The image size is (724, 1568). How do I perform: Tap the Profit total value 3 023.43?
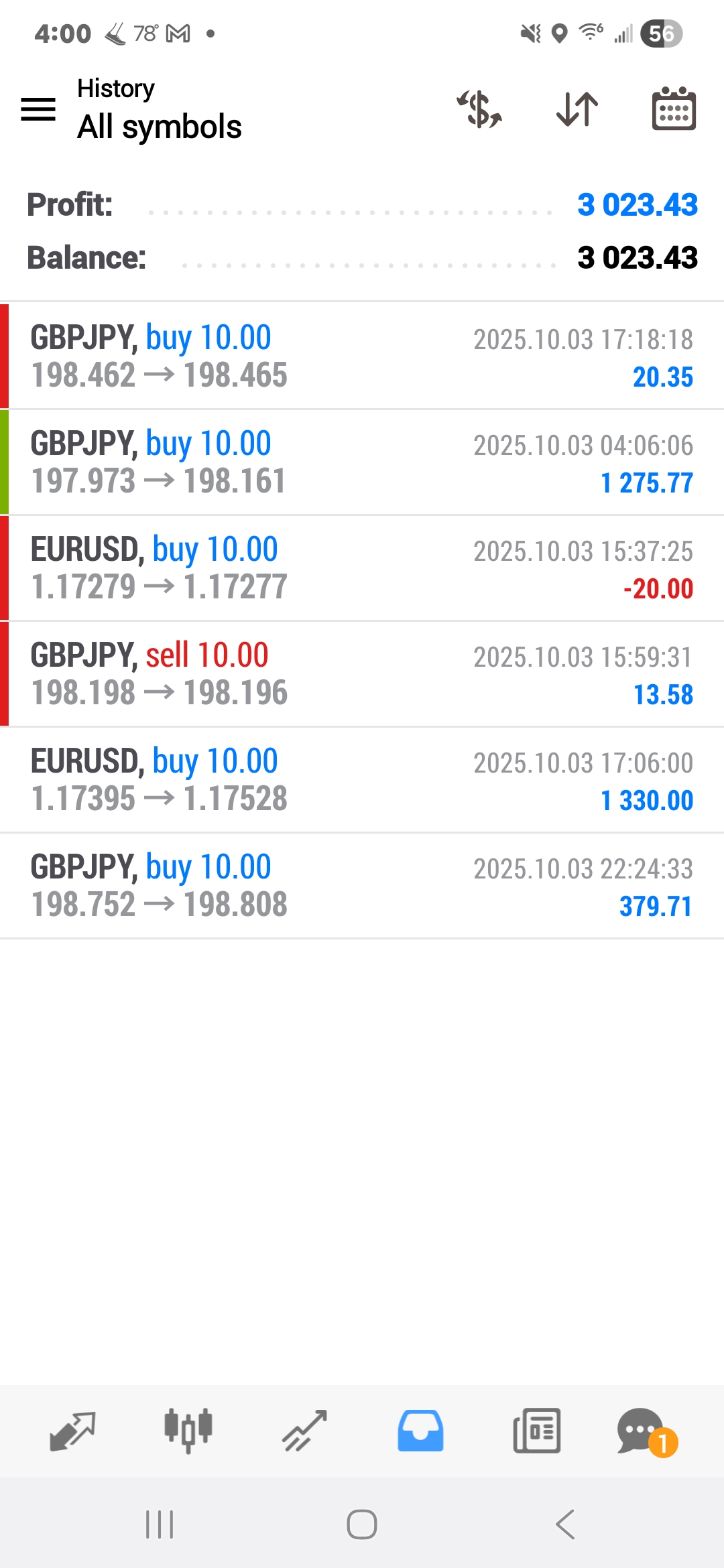[x=638, y=205]
